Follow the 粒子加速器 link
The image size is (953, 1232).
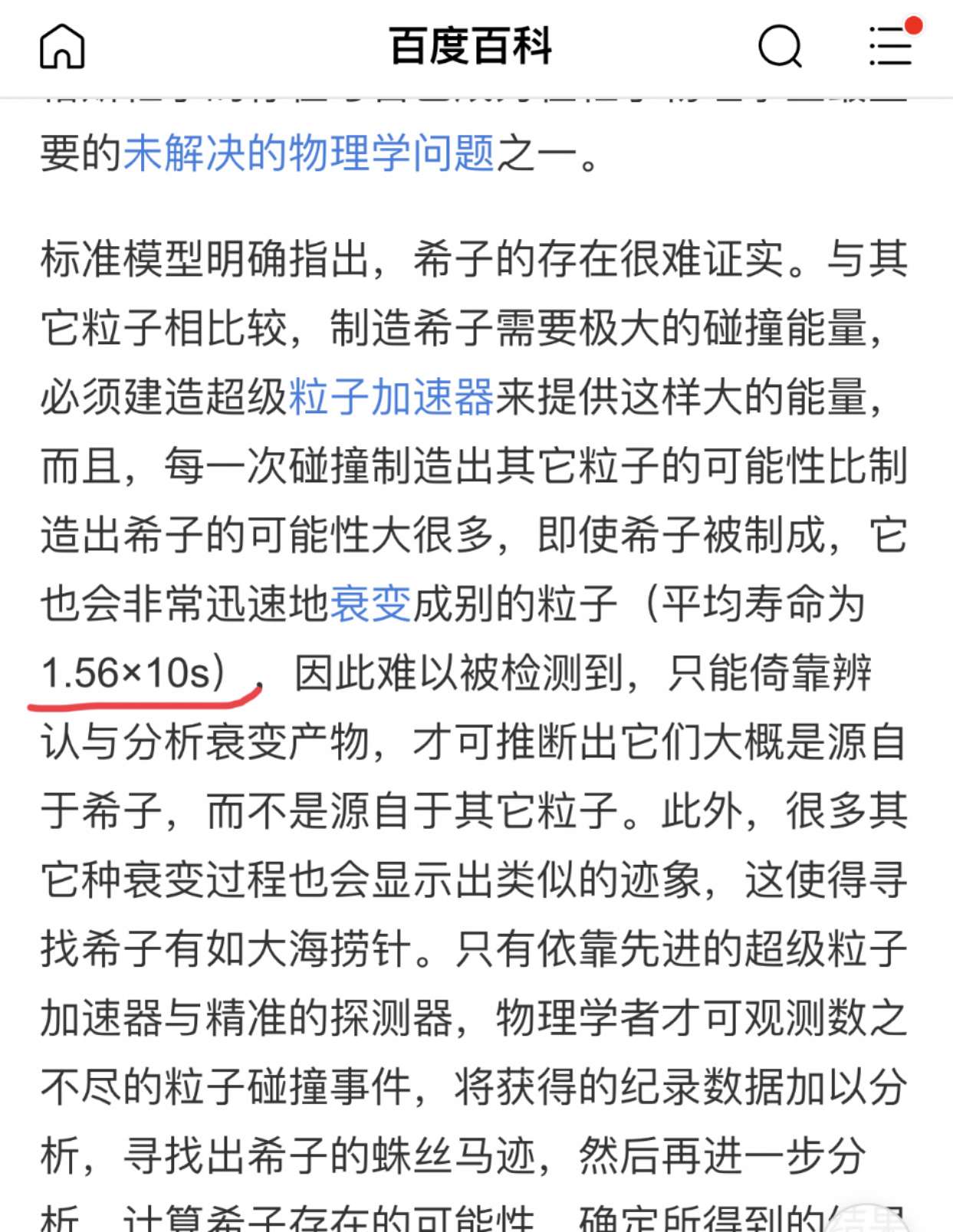(x=391, y=397)
